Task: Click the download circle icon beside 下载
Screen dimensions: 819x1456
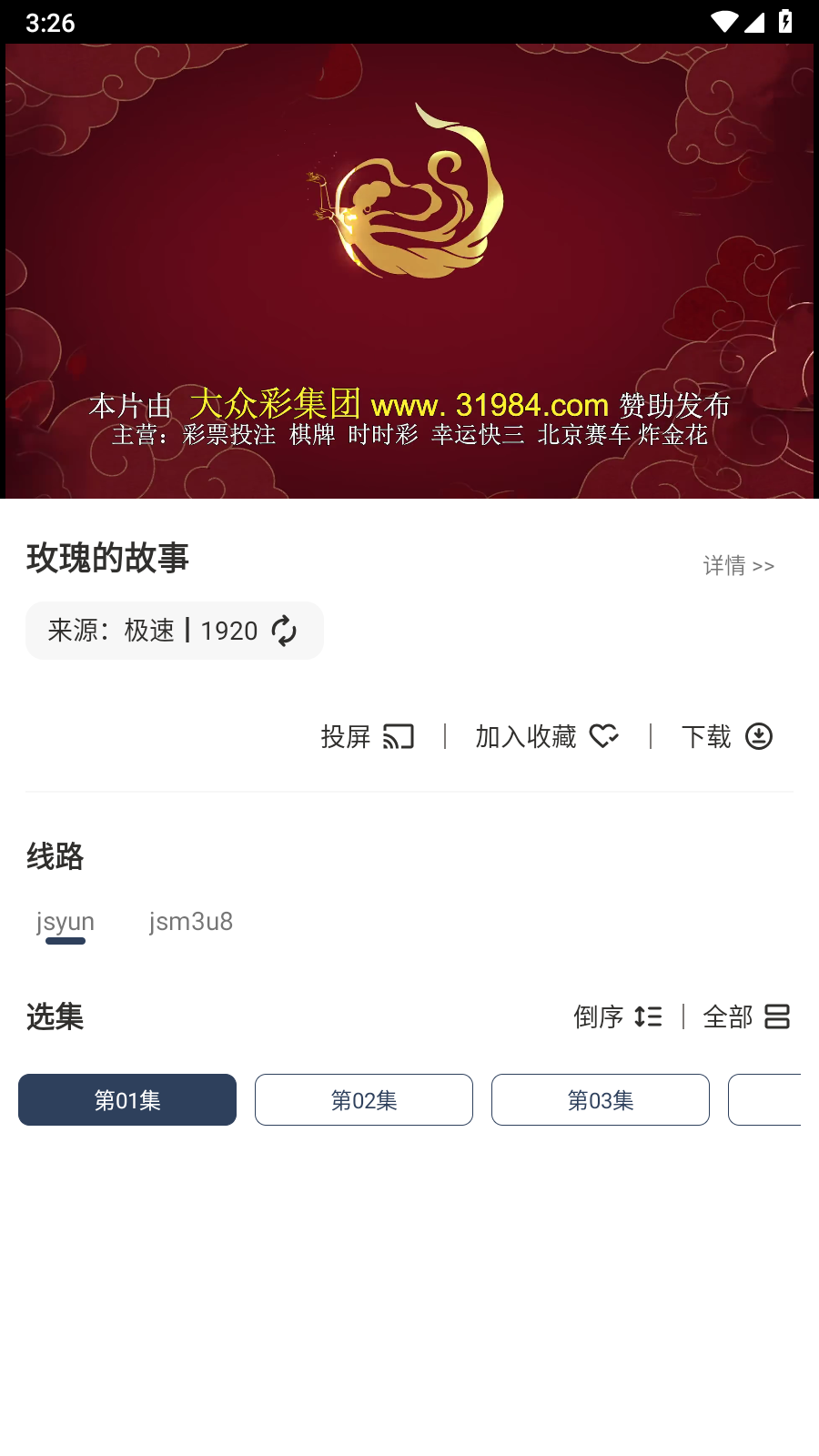Action: click(x=761, y=736)
